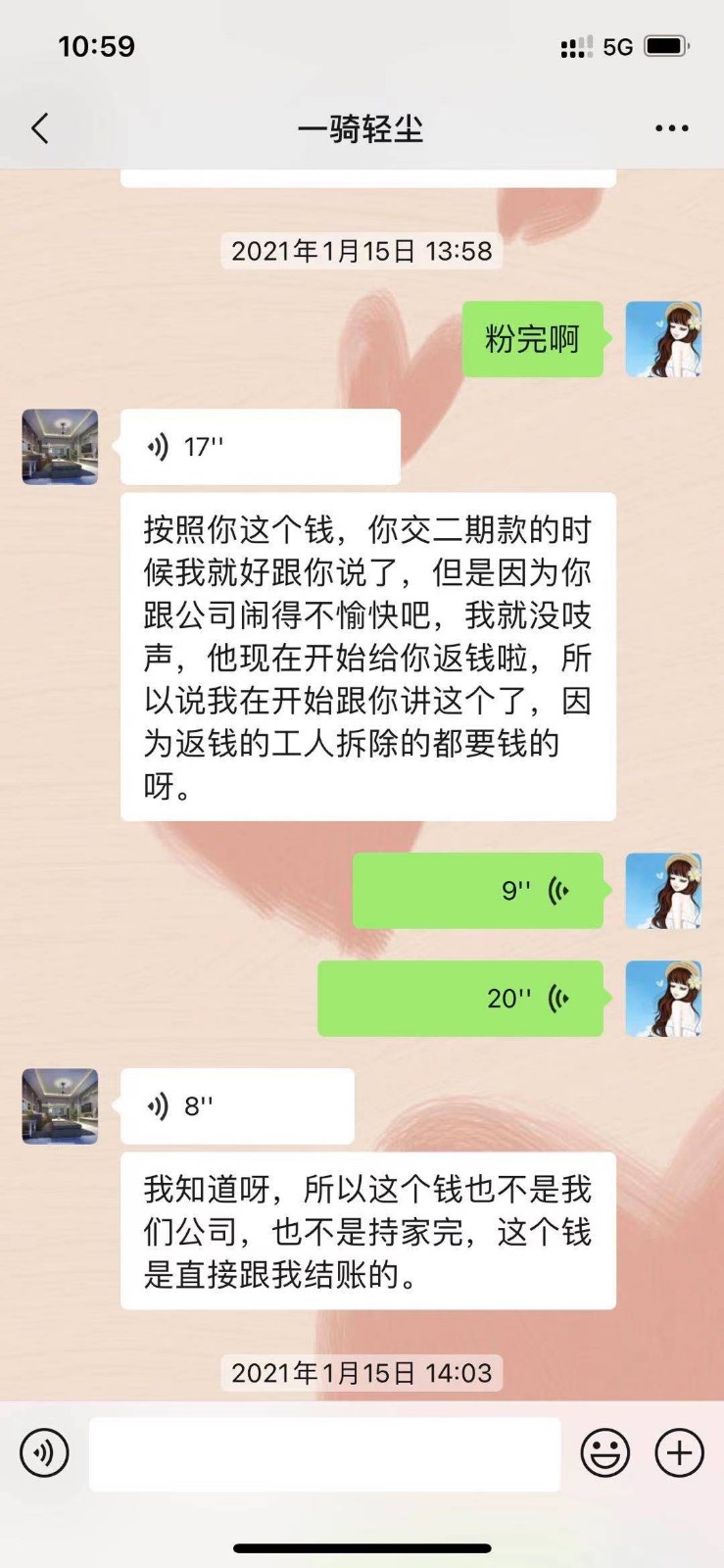
Task: Open the emoji sticker panel
Action: pos(604,1452)
